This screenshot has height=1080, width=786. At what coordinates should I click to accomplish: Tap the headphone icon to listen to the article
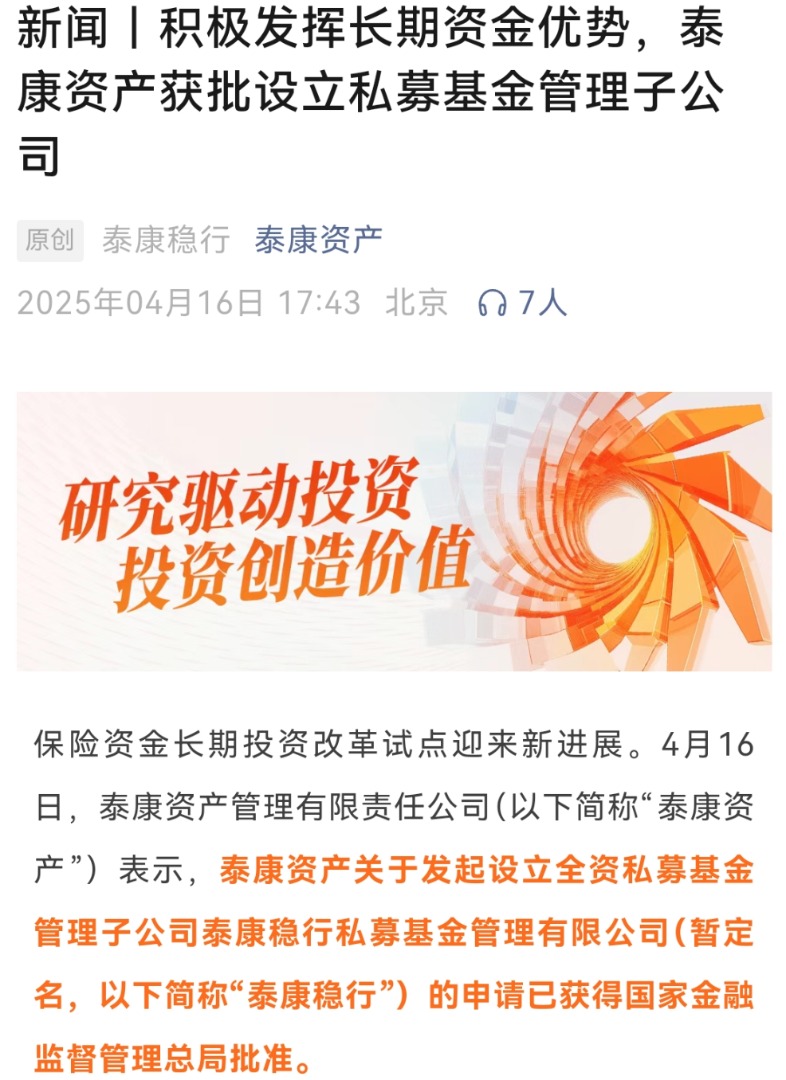[492, 303]
